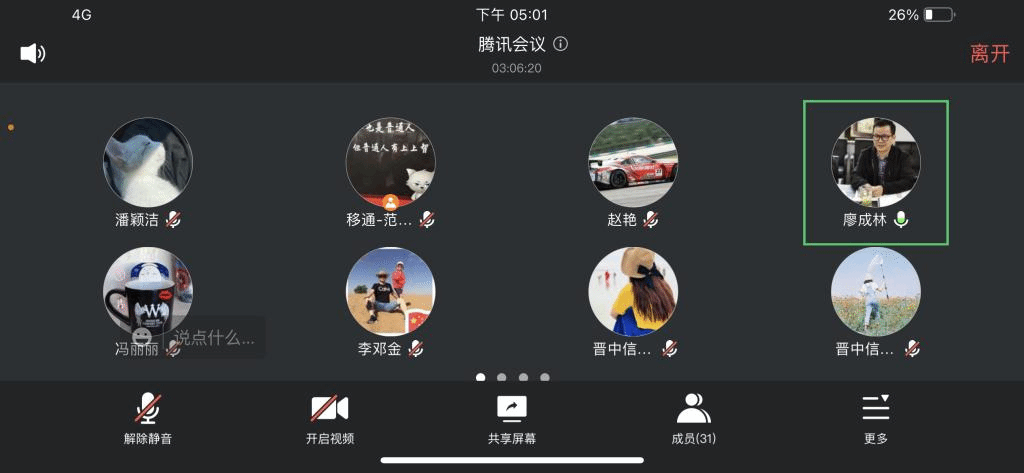Turn on camera with 开启视频
The width and height of the screenshot is (1024, 473).
(329, 417)
